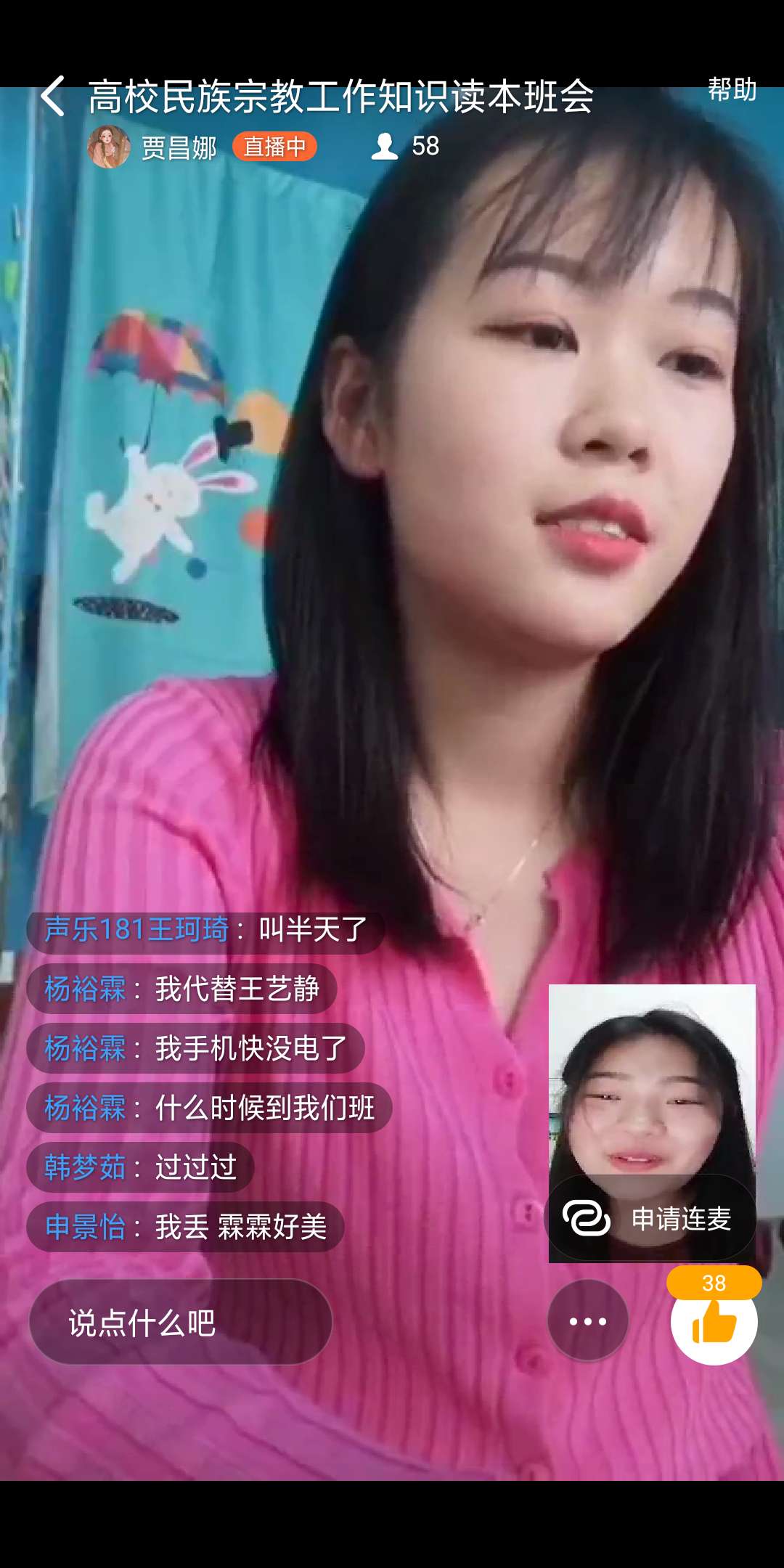Tap 申请连麦 to request co-streaming
This screenshot has height=1568, width=784.
pyautogui.click(x=651, y=1219)
